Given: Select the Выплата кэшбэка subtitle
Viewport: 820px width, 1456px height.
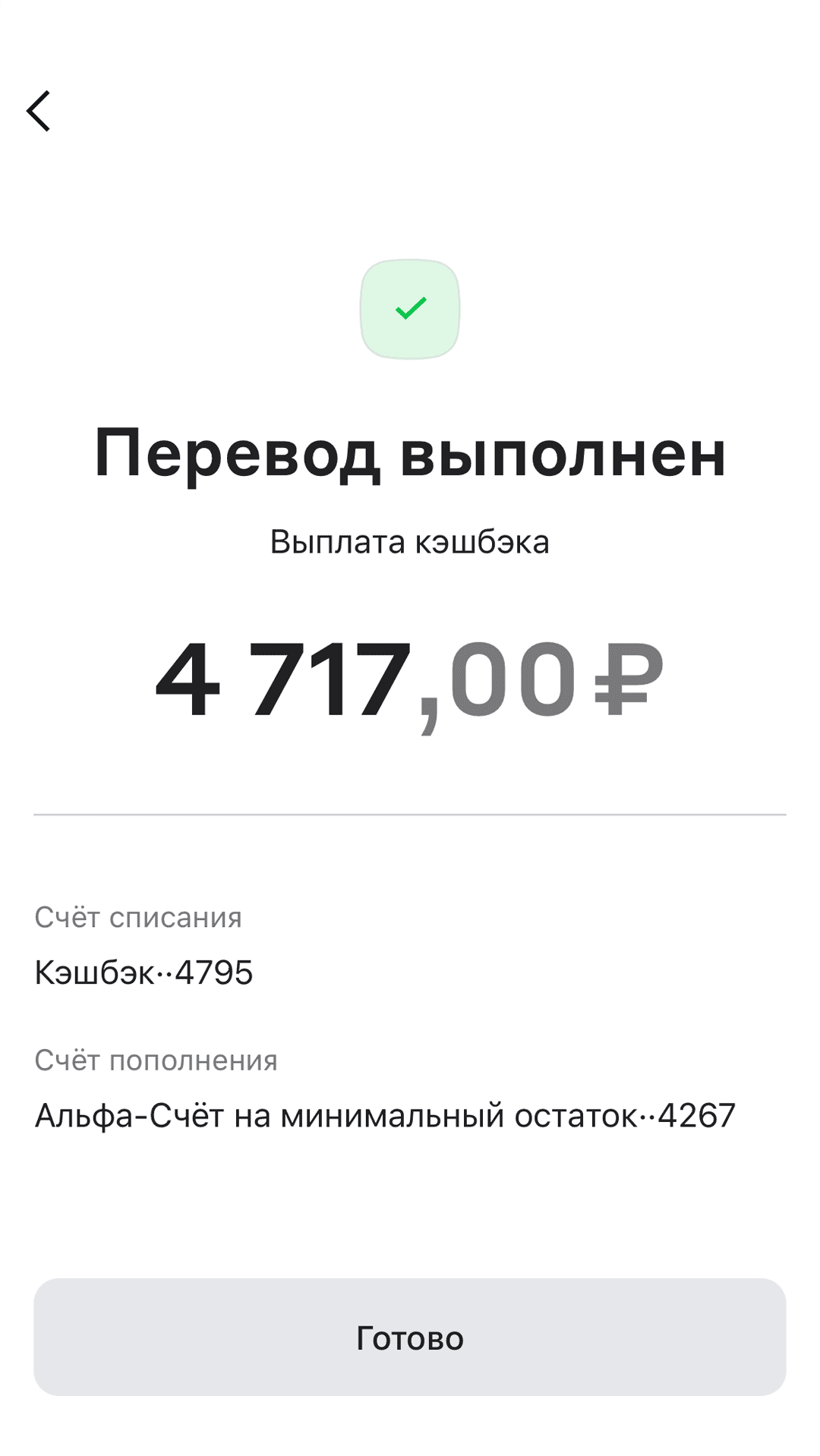Looking at the screenshot, I should [x=410, y=540].
